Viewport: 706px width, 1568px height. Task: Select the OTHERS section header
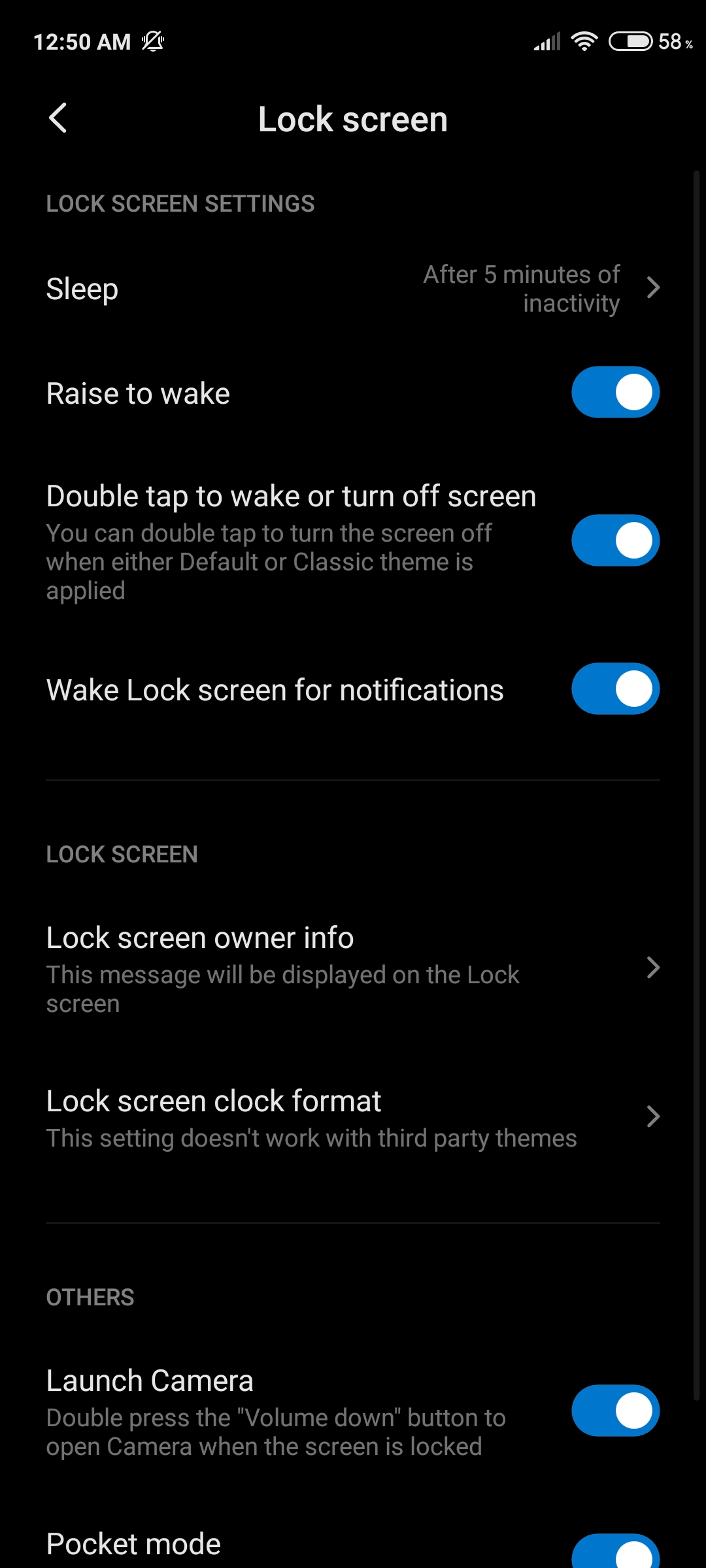click(90, 1297)
